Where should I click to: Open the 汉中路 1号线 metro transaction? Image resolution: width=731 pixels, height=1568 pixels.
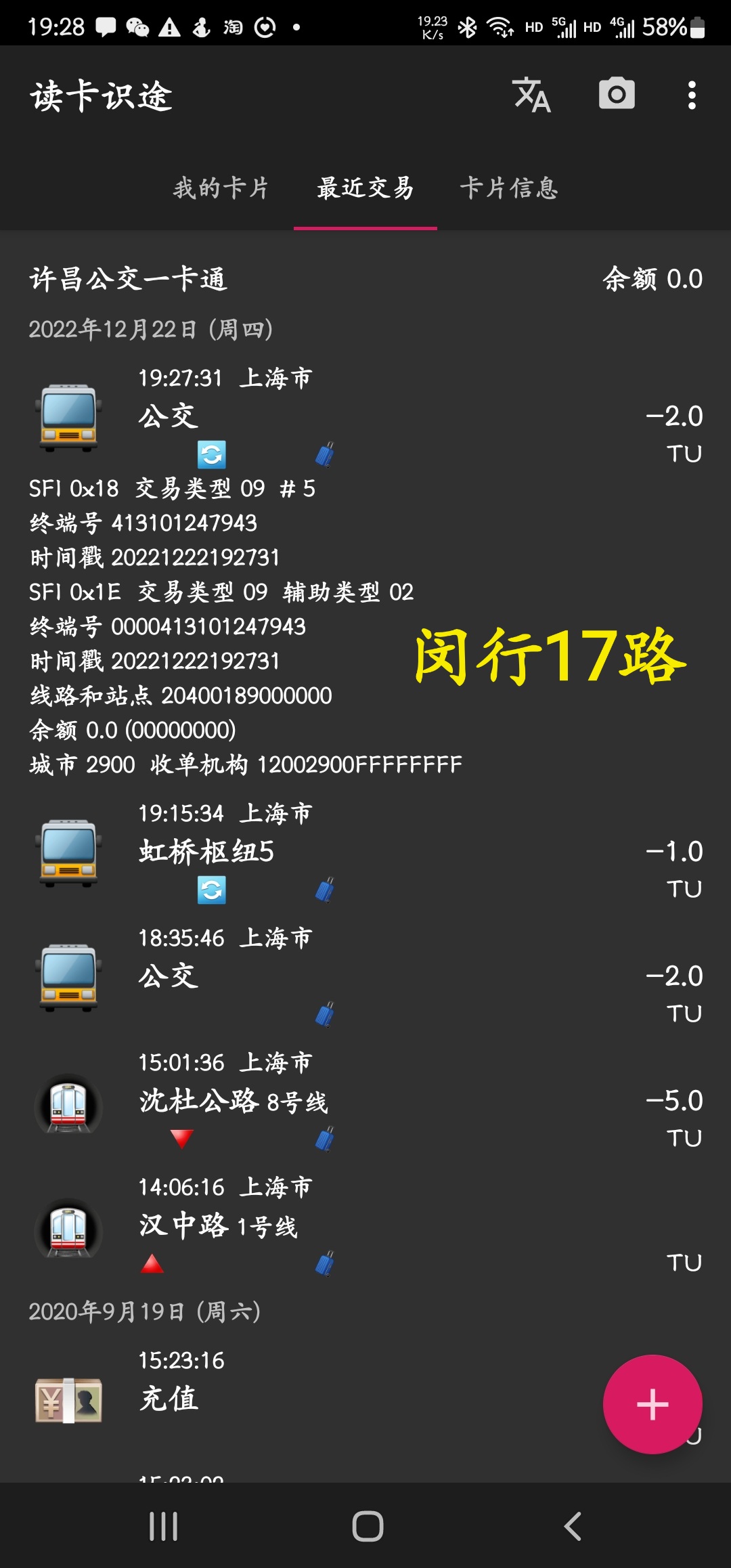click(x=365, y=1225)
